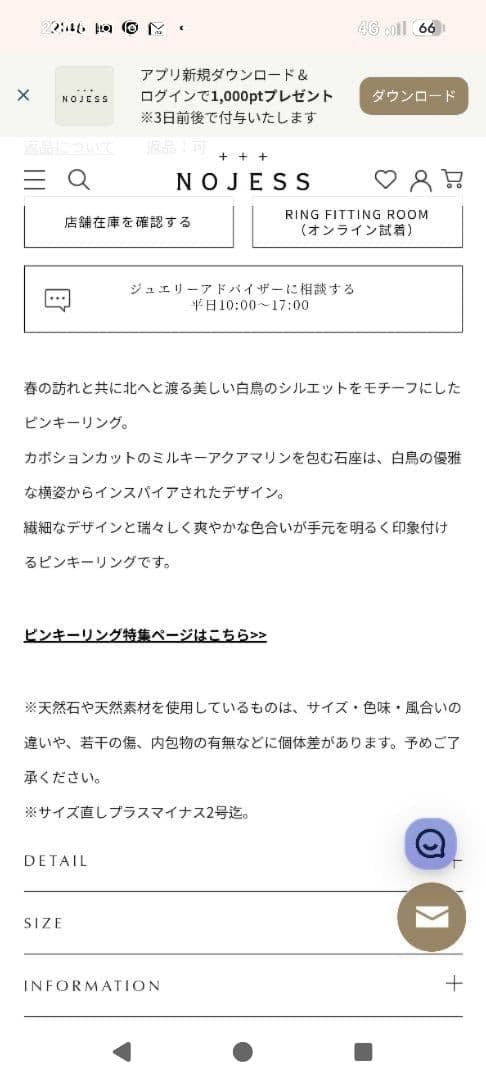Open RING FITTING ROOM online try-on
This screenshot has width=486, height=1080.
357,222
